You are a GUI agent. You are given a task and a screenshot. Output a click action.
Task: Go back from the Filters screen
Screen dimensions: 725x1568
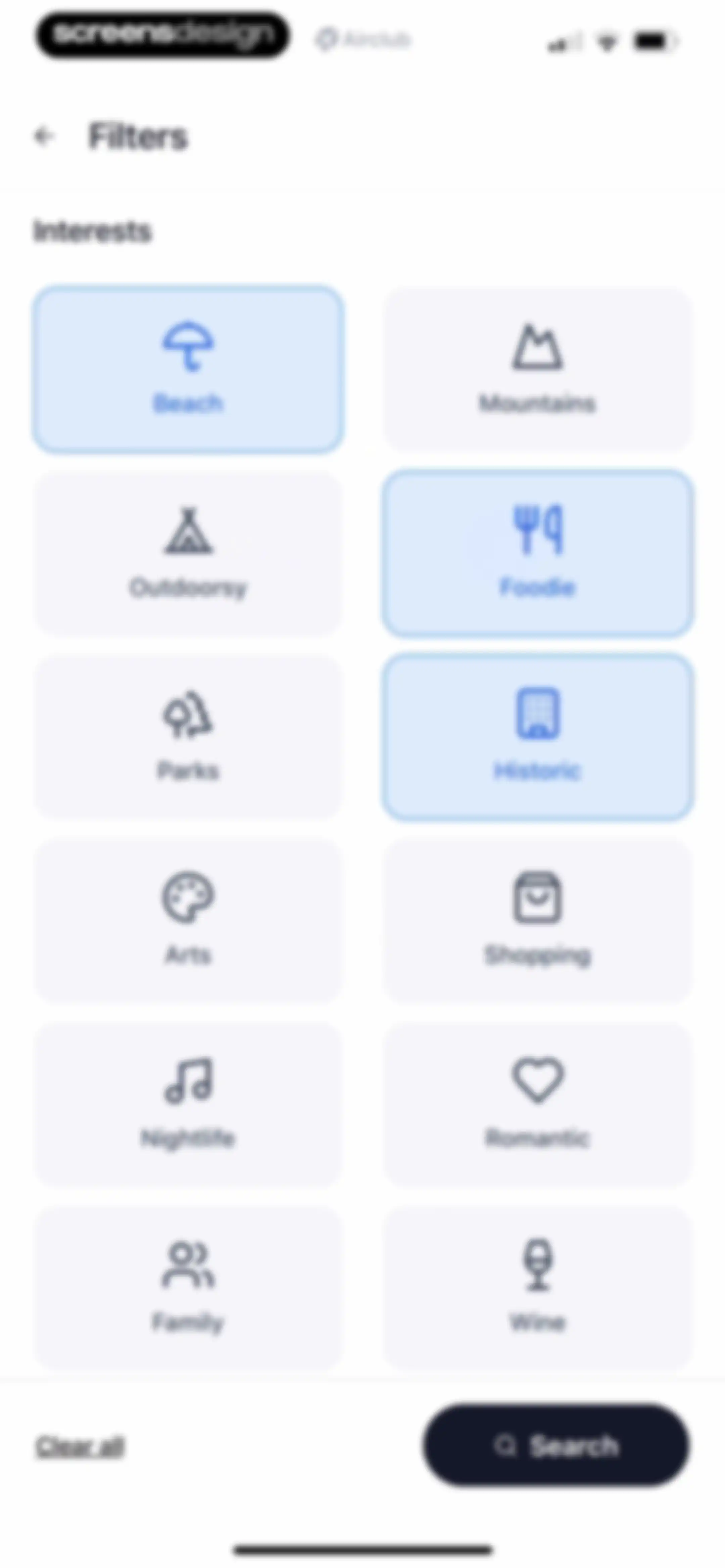click(x=43, y=136)
